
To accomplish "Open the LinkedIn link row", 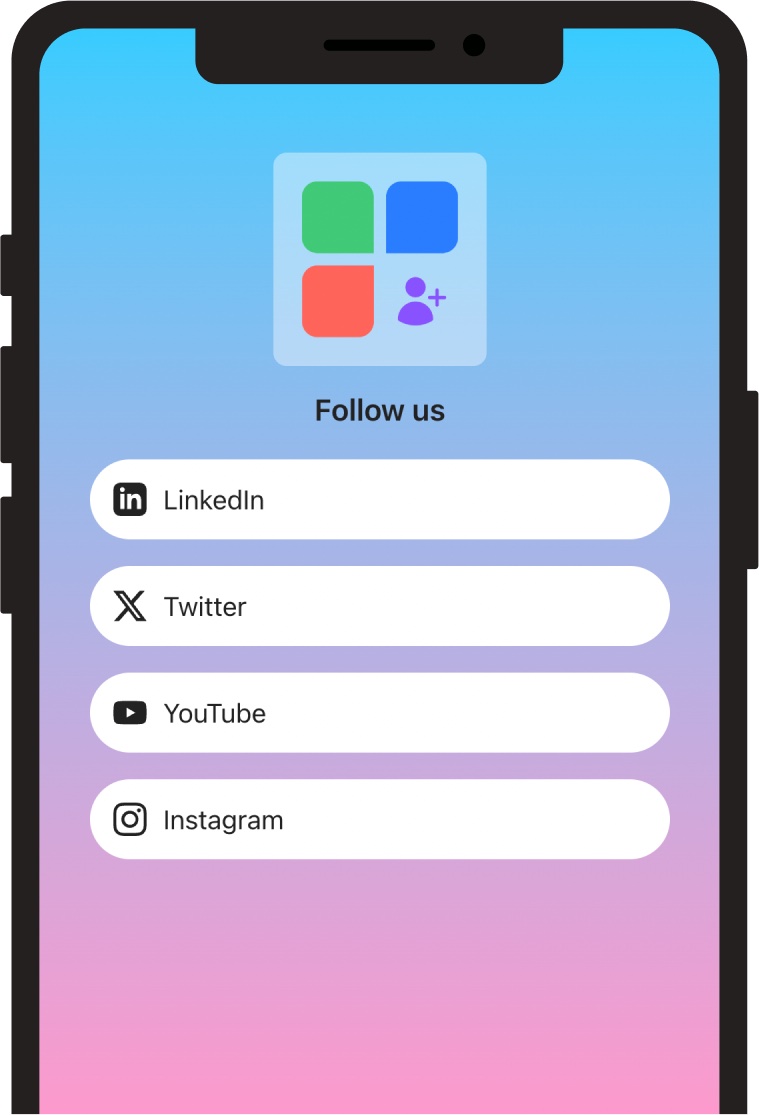I will click(x=380, y=499).
